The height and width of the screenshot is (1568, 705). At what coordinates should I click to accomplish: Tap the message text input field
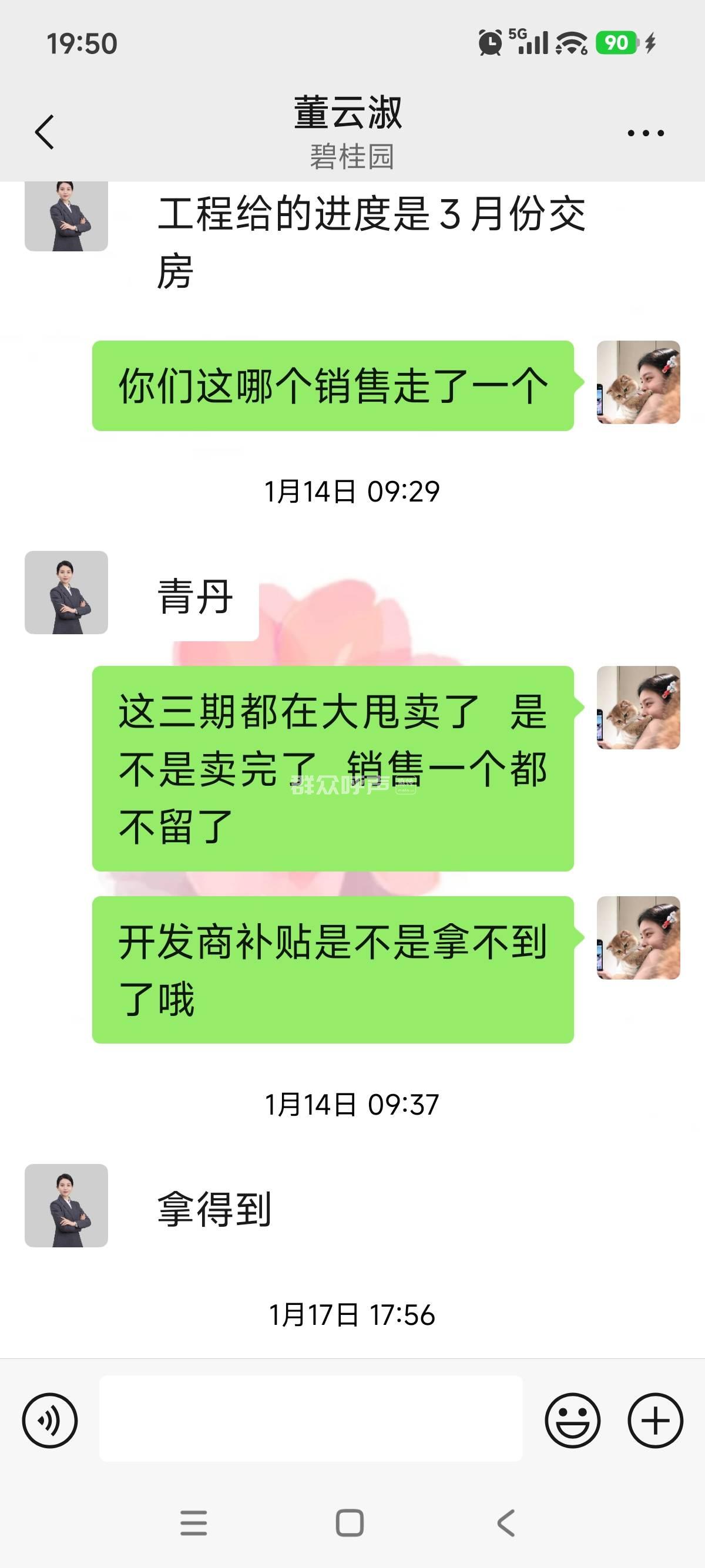pyautogui.click(x=310, y=1418)
